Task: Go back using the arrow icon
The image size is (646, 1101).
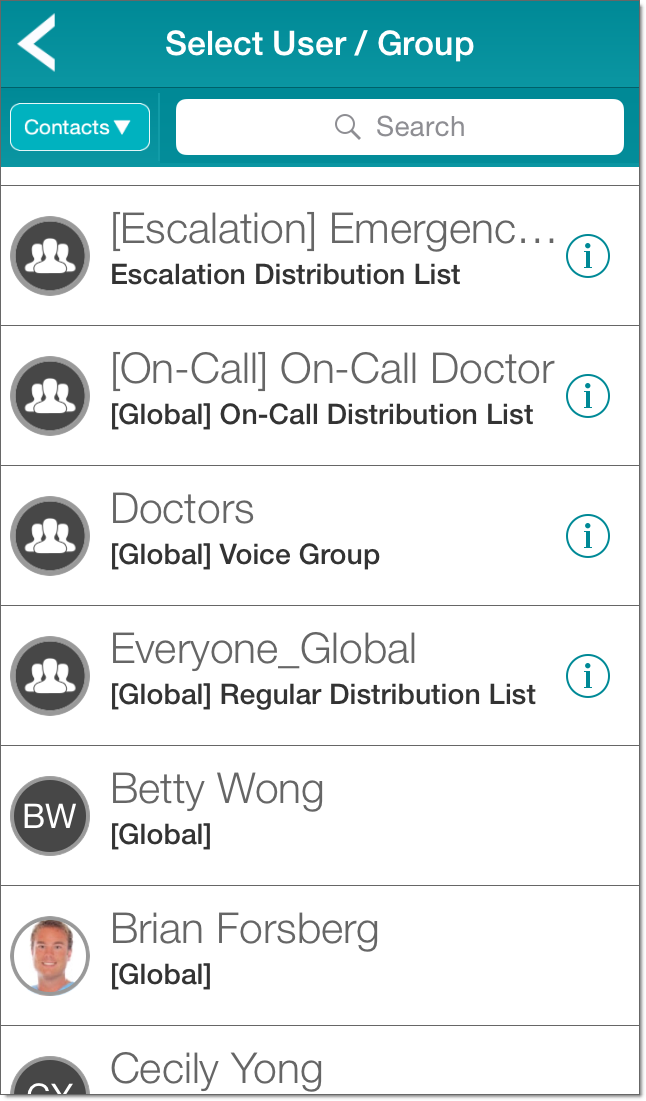Action: tap(37, 43)
